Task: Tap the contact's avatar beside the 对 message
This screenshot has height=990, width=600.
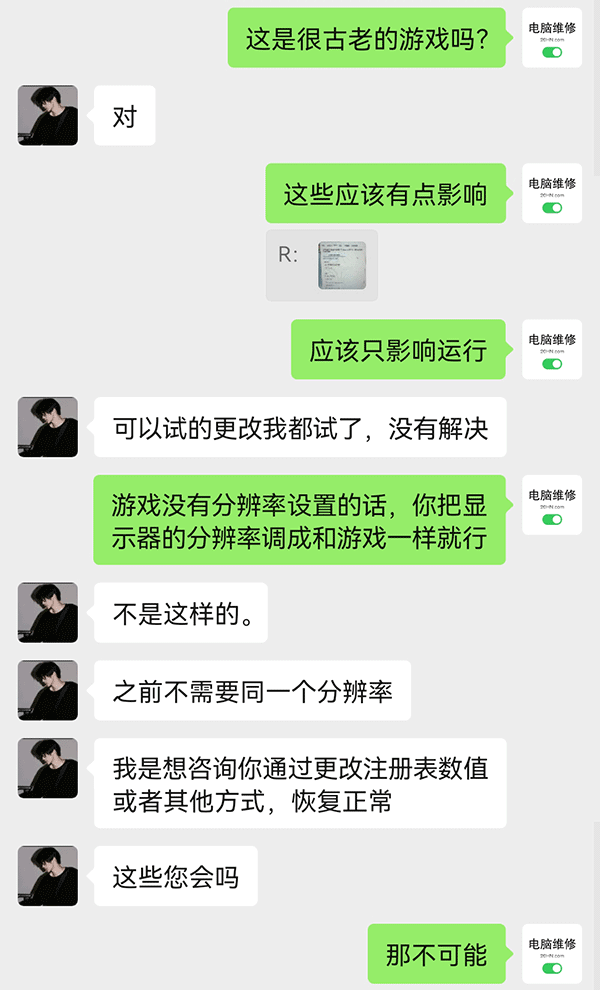Action: click(48, 115)
